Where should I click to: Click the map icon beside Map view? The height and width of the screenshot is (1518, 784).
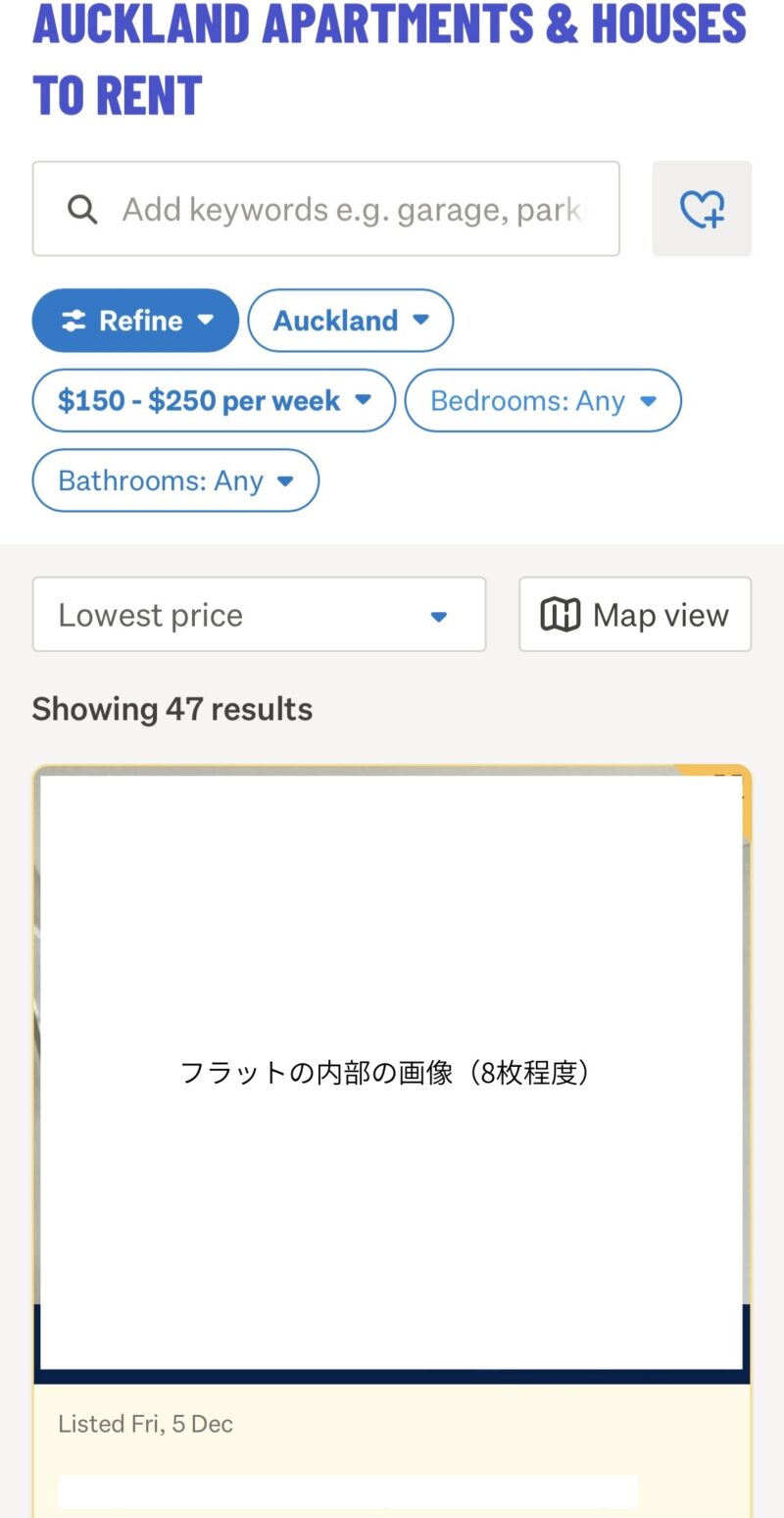[x=559, y=614]
